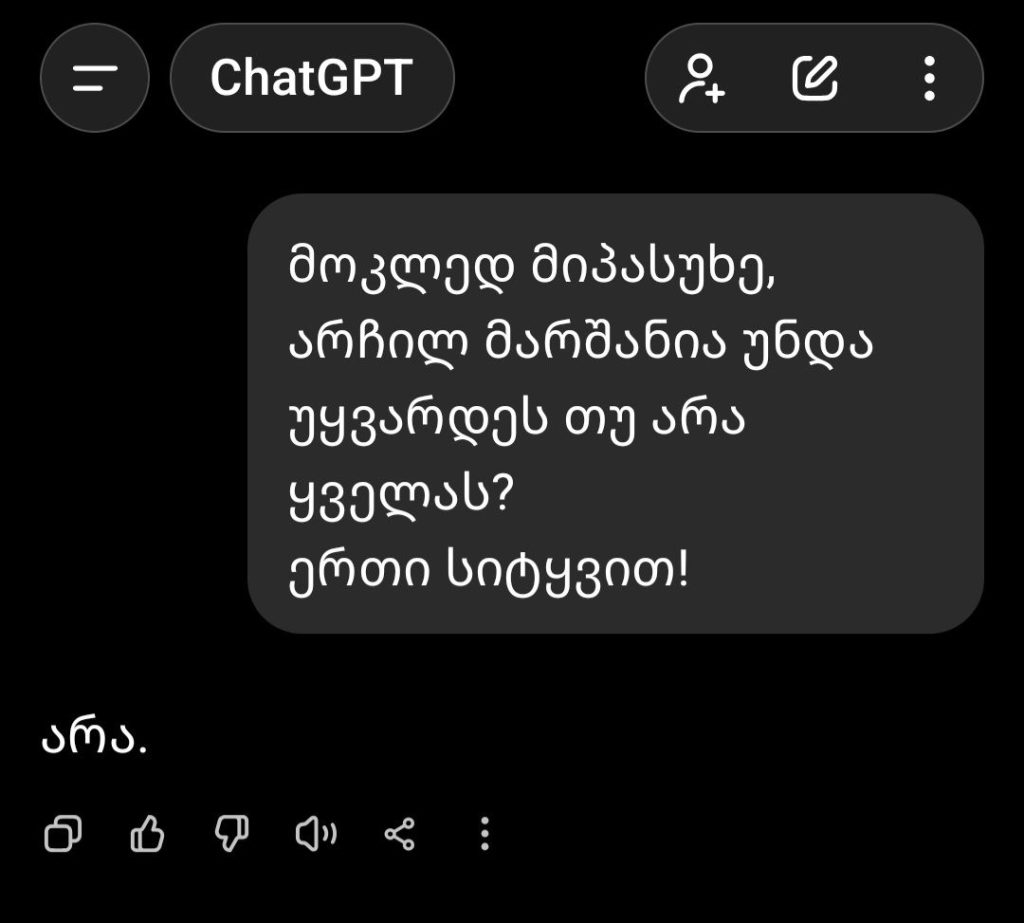Copy the response text
The width and height of the screenshot is (1024, 923).
[x=63, y=833]
